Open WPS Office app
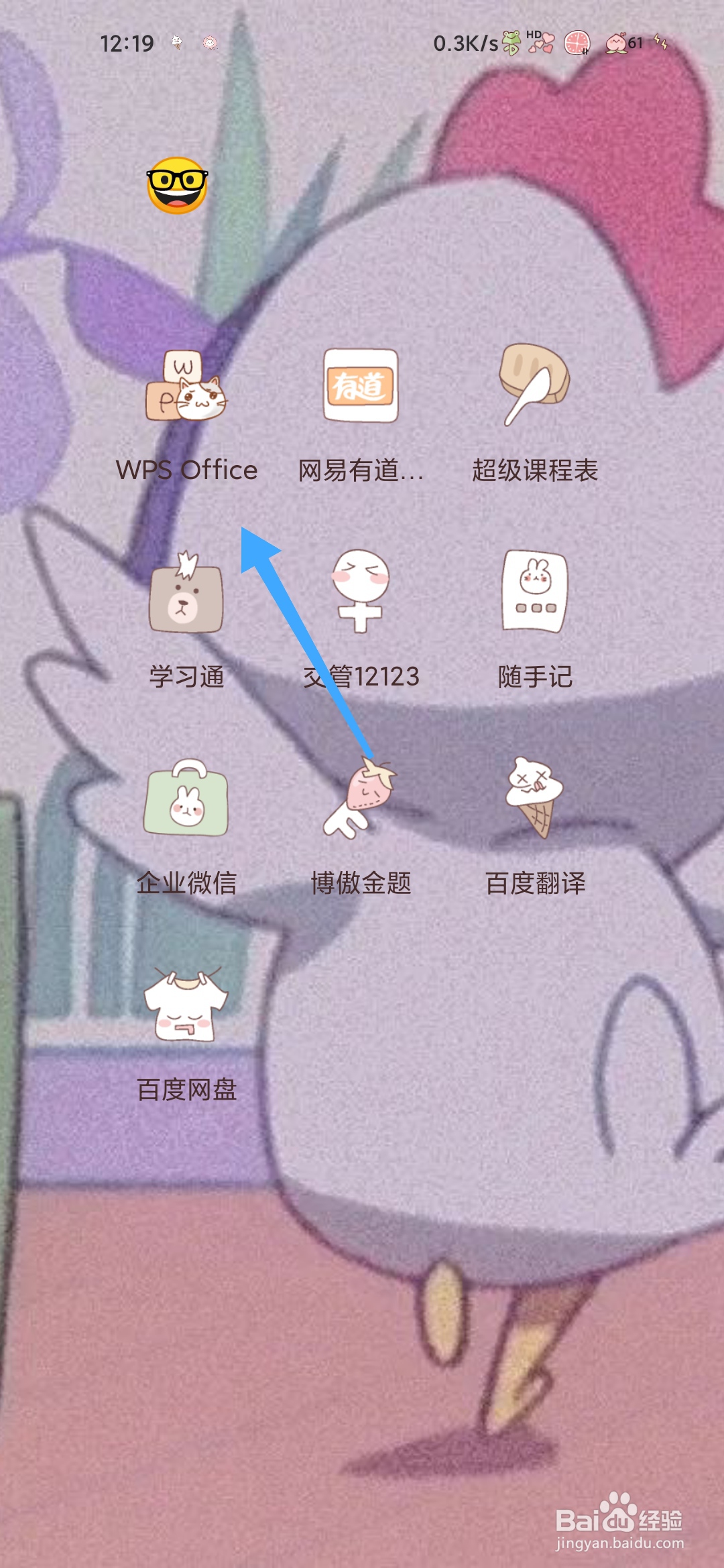The width and height of the screenshot is (724, 1568). tap(188, 389)
